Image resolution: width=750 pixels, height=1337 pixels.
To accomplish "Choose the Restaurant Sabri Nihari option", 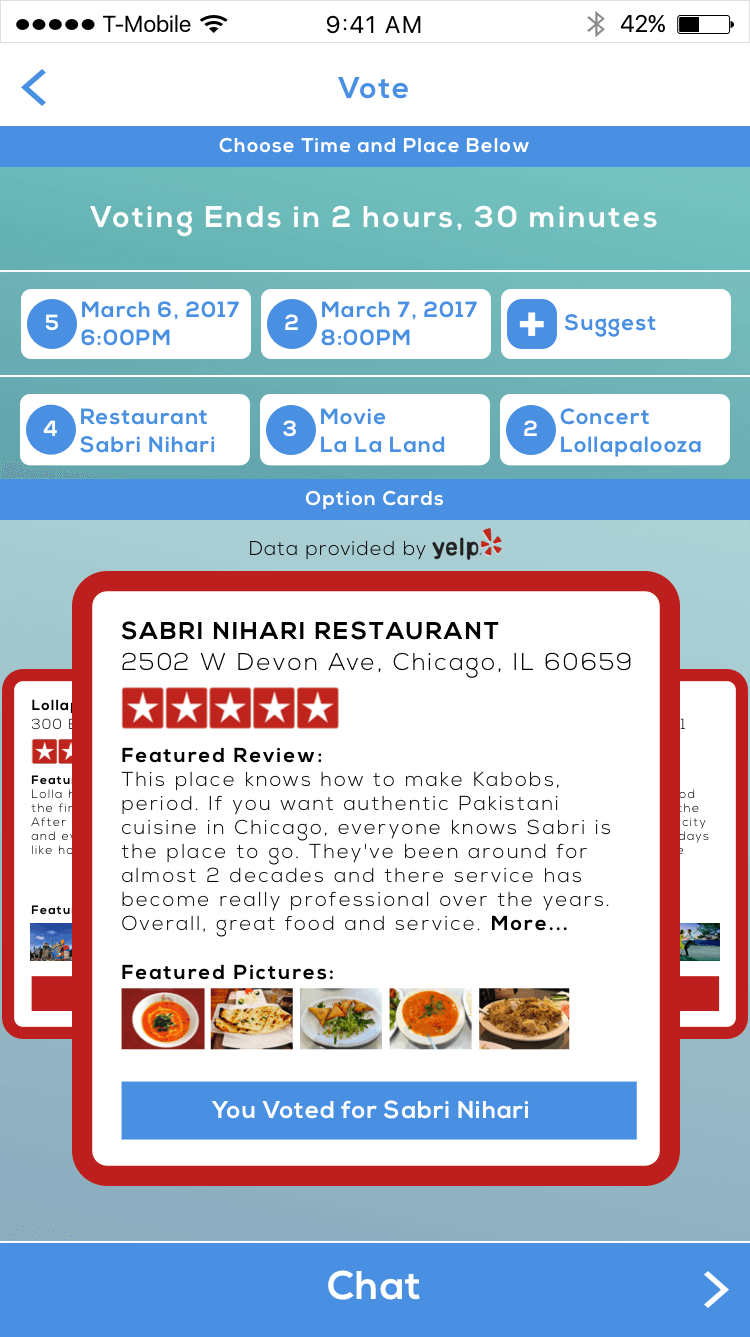I will point(135,430).
